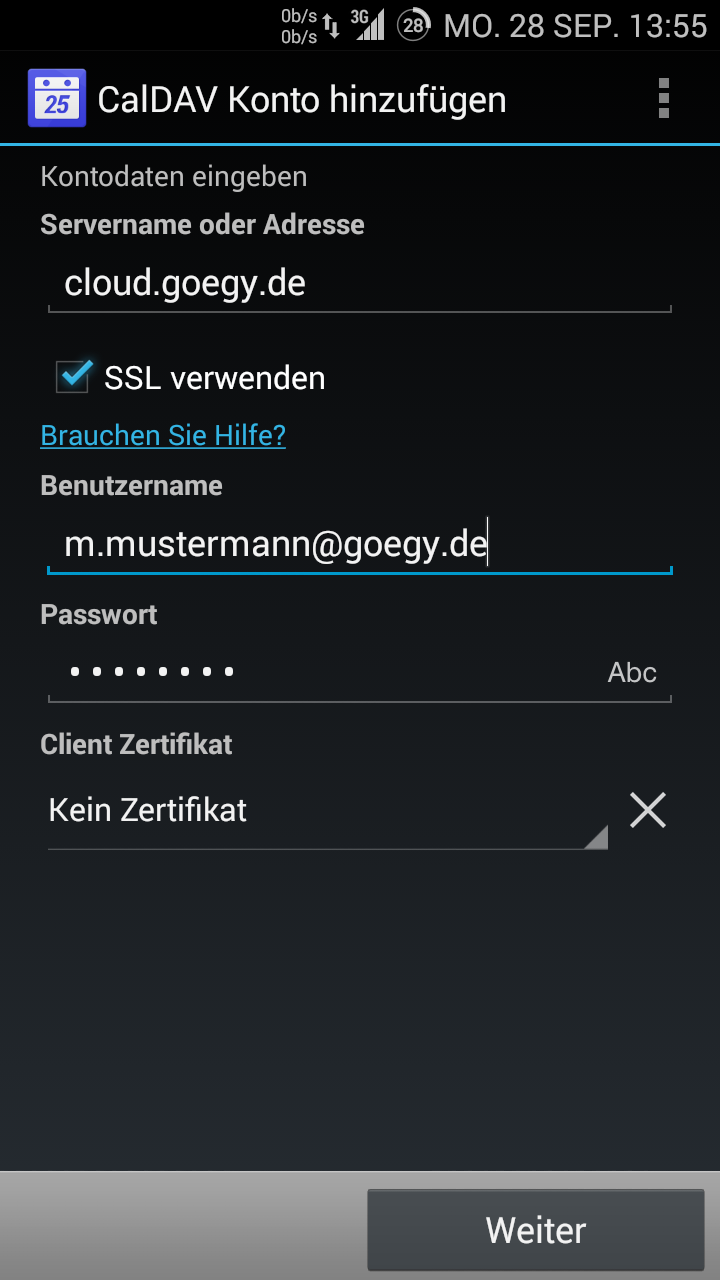The height and width of the screenshot is (1280, 720).
Task: Continue with the Weiter button
Action: coord(536,1230)
